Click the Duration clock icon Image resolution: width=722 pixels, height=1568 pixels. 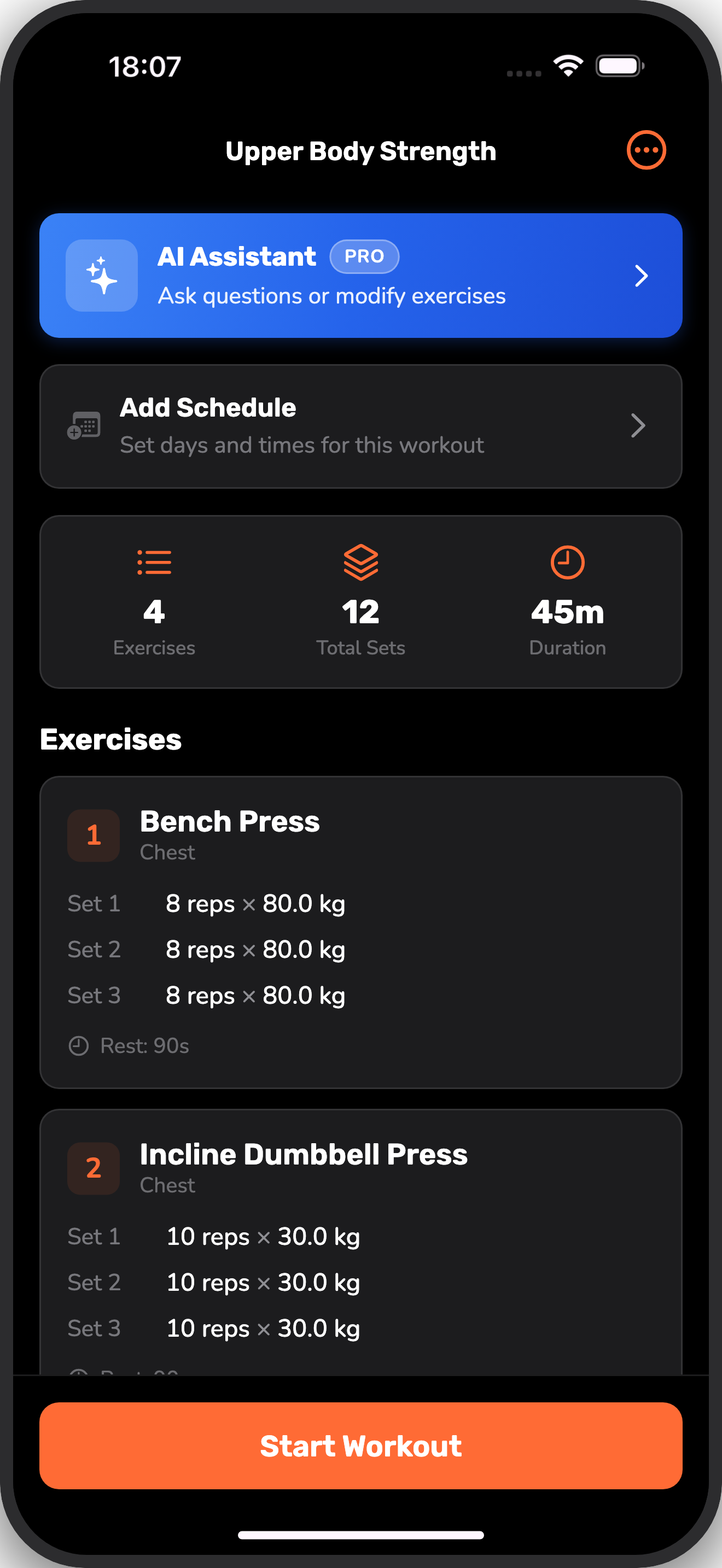(566, 563)
